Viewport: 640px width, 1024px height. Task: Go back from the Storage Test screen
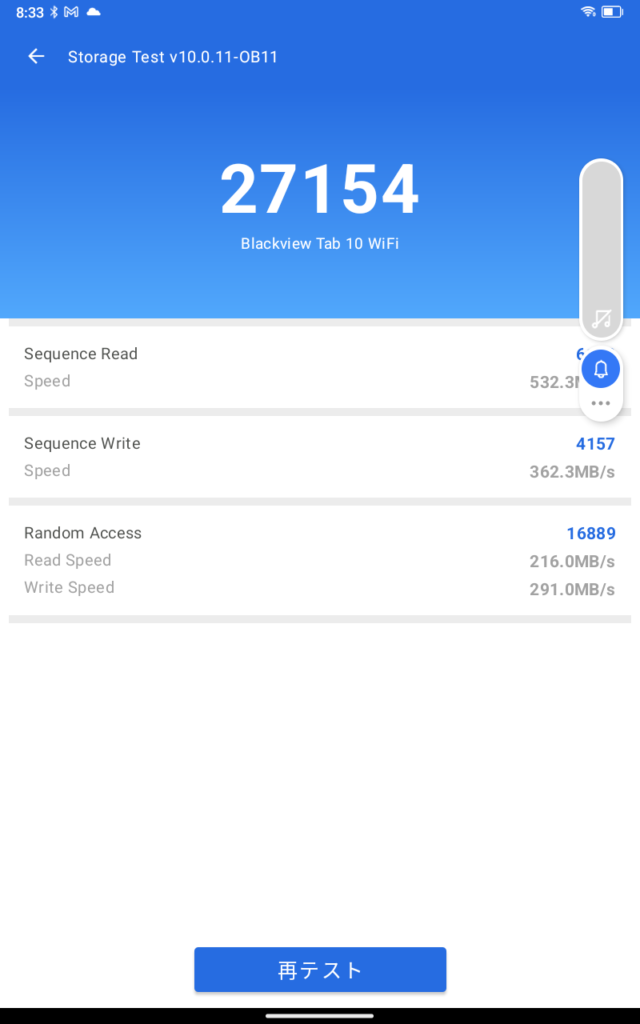[x=36, y=57]
